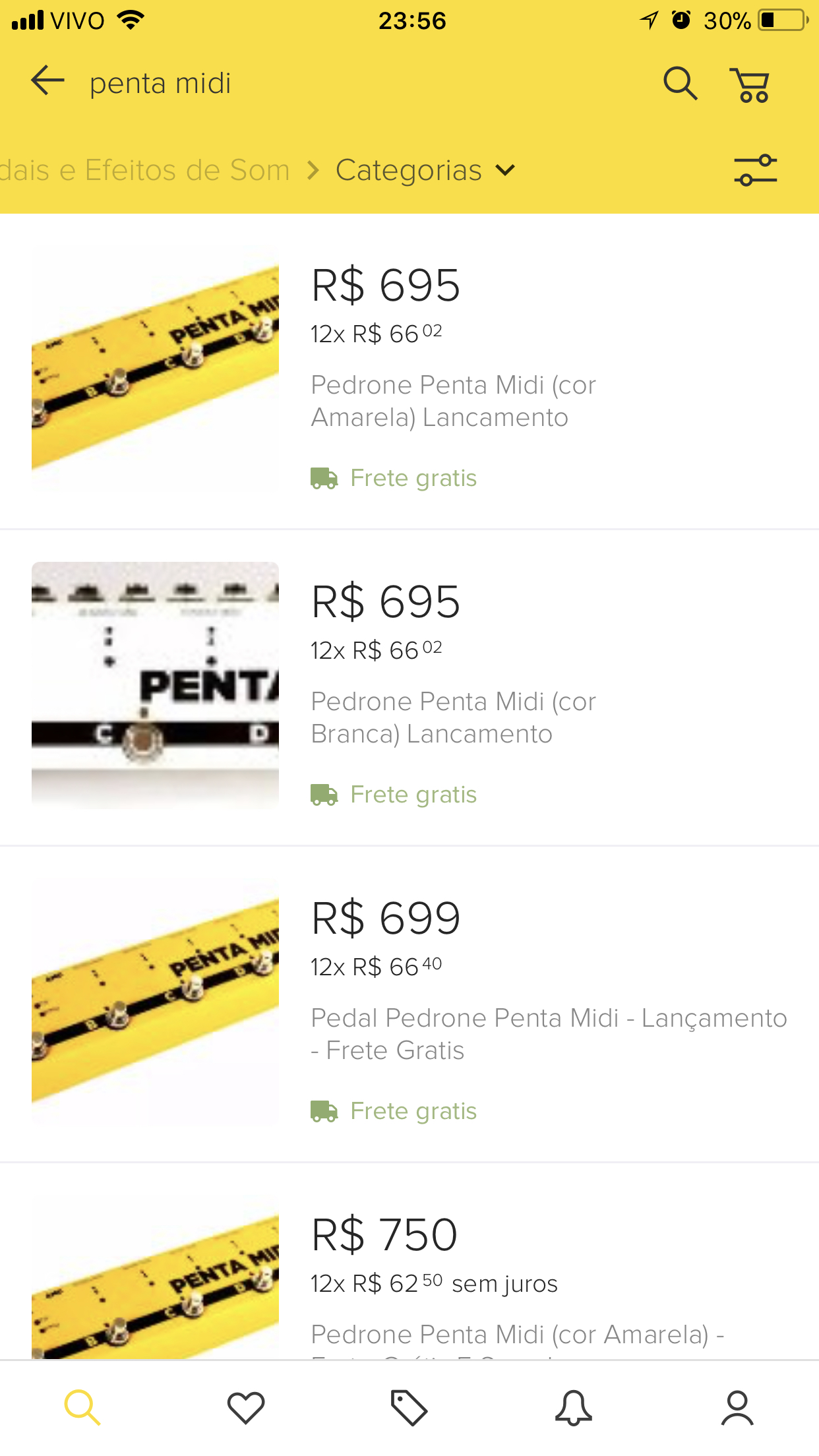The height and width of the screenshot is (1456, 819).
Task: Switch to the search tab in bottom bar
Action: click(82, 1408)
